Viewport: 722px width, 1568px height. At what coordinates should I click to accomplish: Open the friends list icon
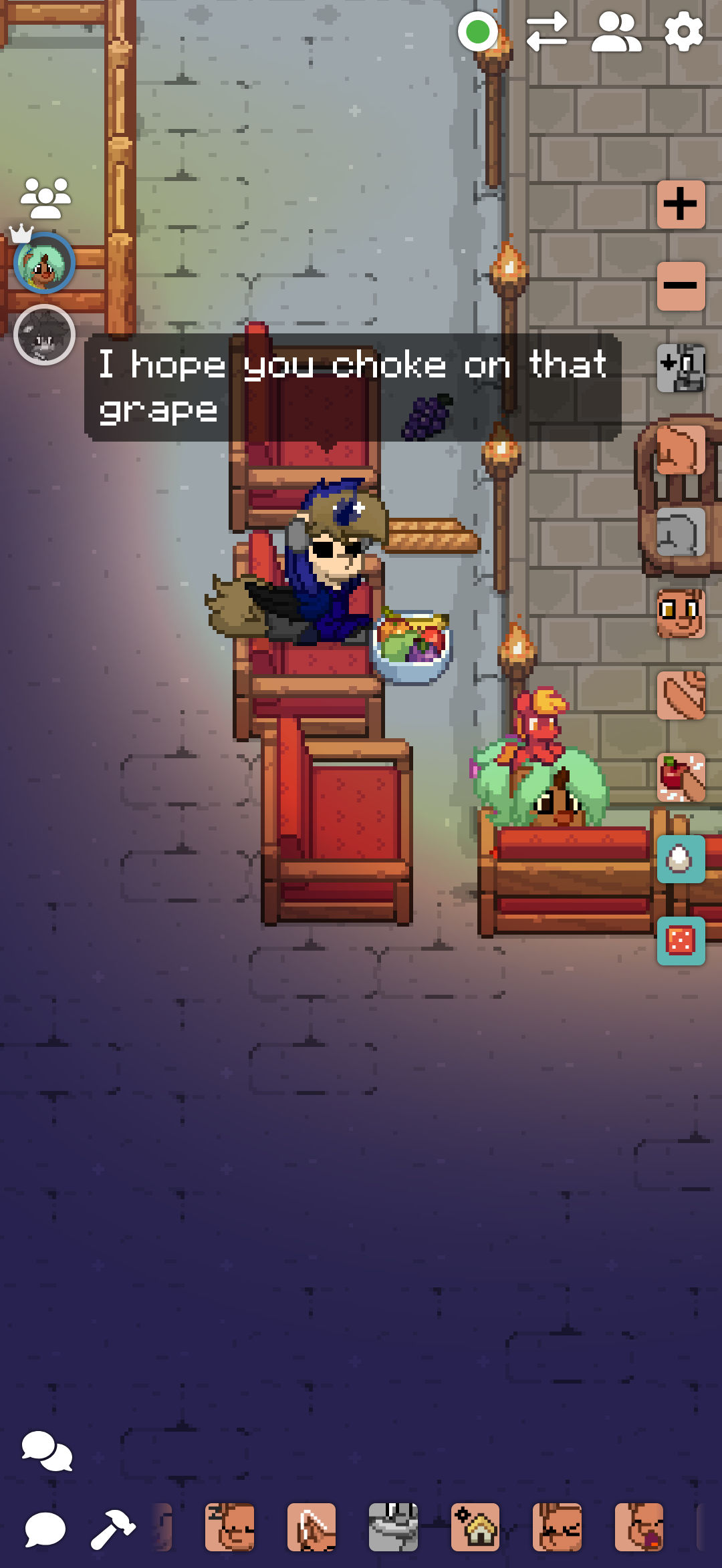pyautogui.click(x=616, y=33)
